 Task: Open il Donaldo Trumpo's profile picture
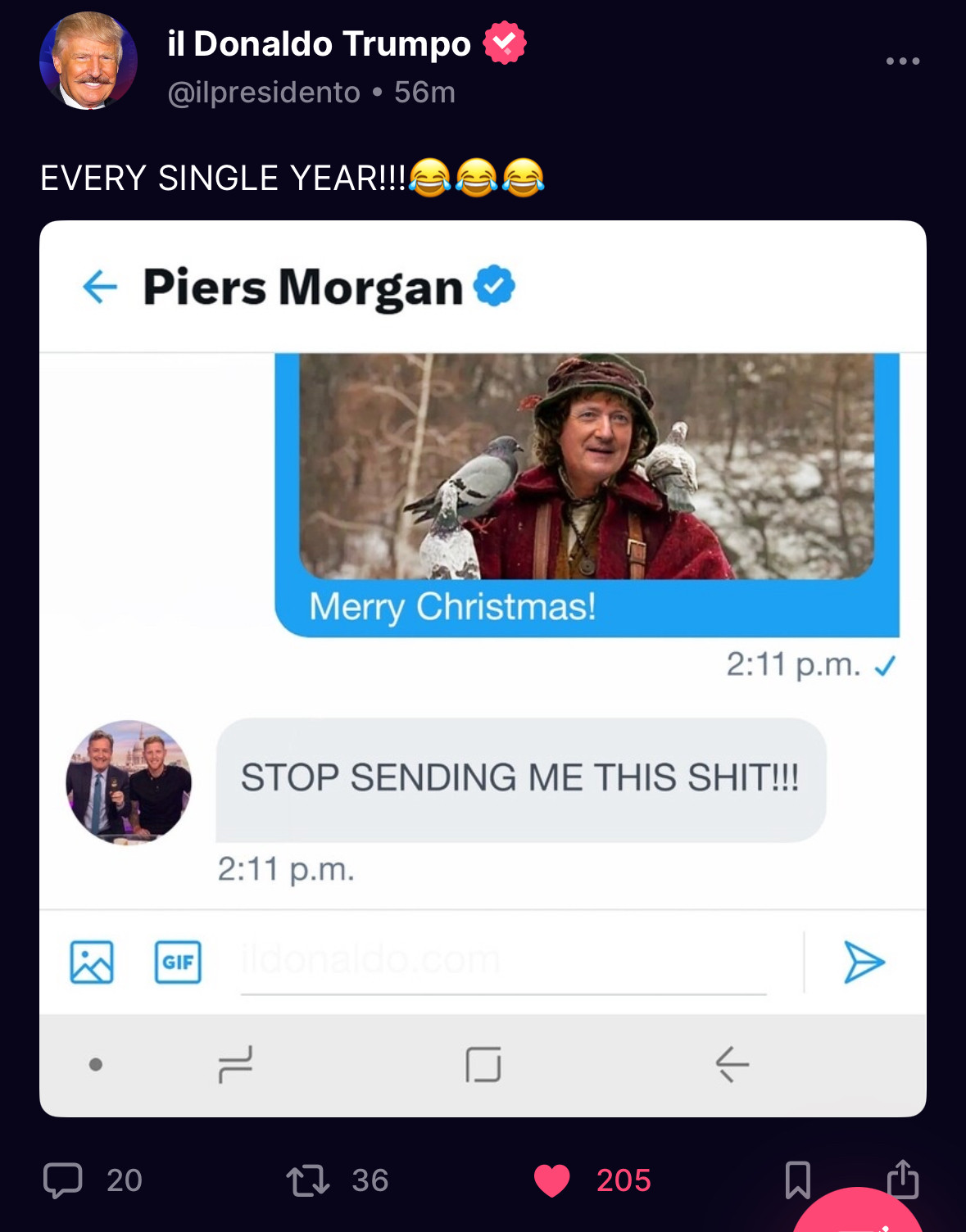[x=88, y=61]
